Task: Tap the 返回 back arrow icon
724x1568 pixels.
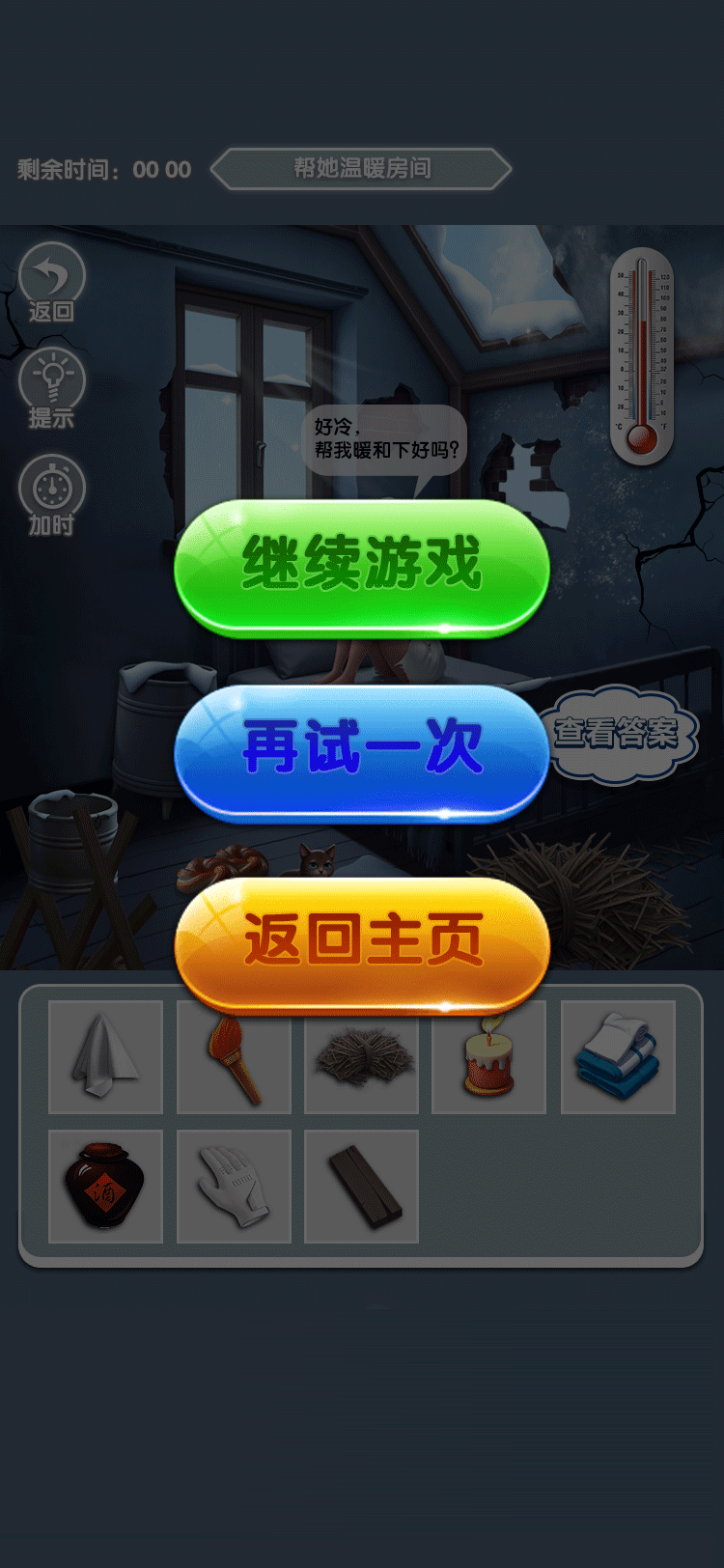Action: [52, 282]
